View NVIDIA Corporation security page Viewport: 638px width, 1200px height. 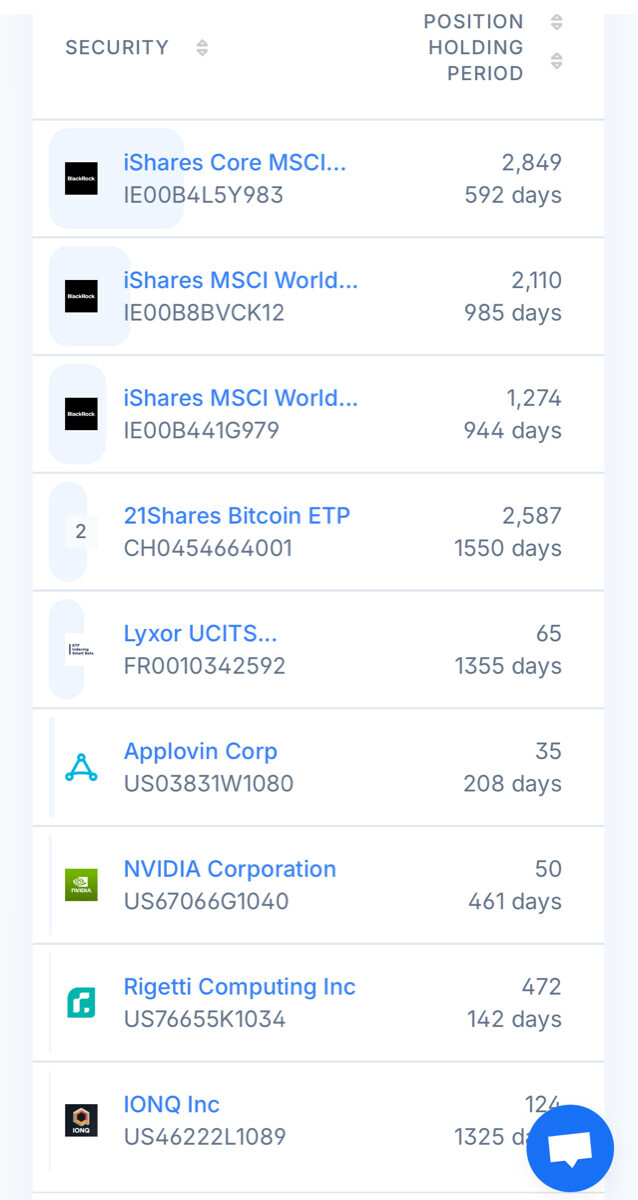click(x=229, y=869)
